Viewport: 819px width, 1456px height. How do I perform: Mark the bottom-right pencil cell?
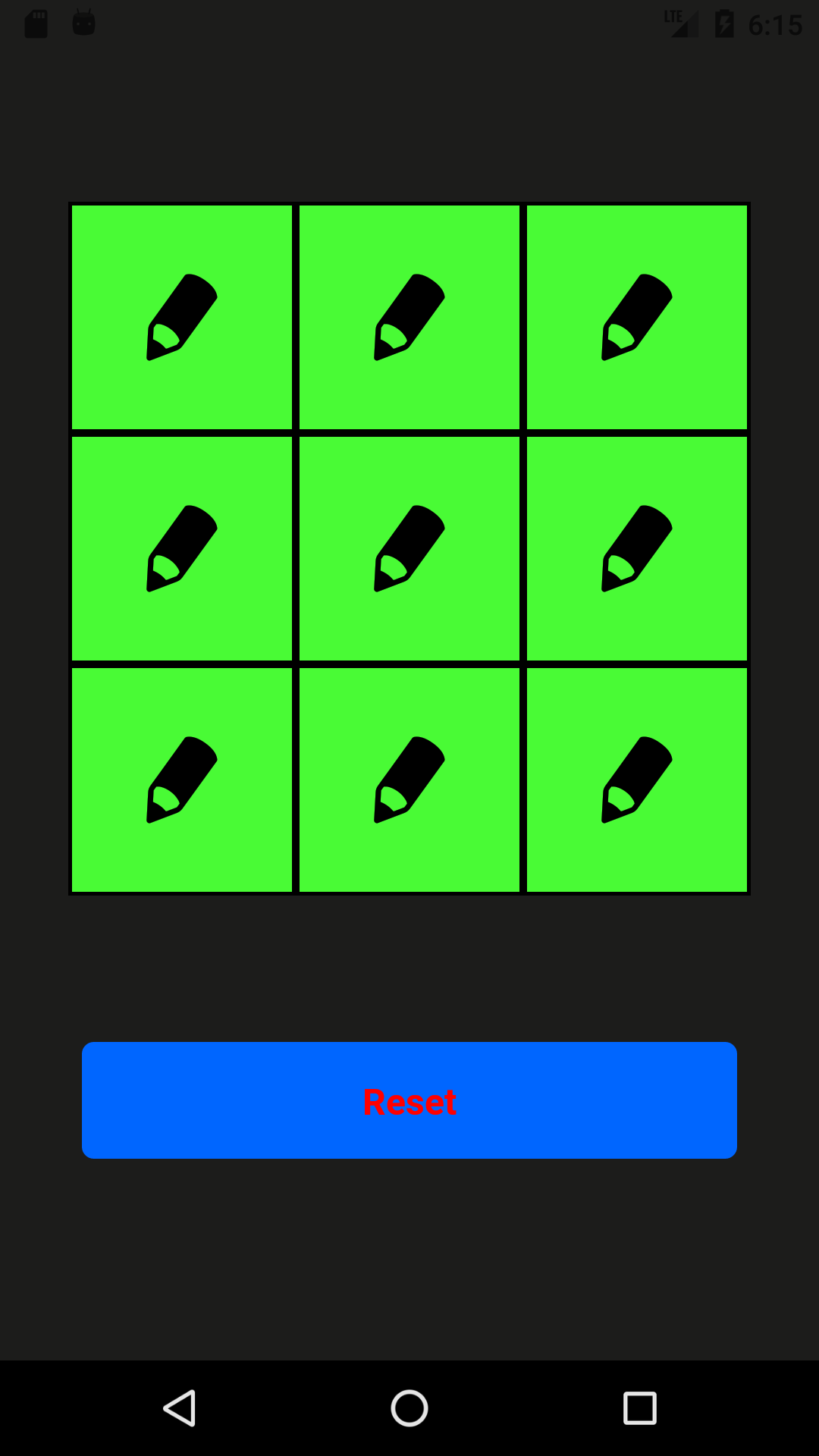[637, 780]
